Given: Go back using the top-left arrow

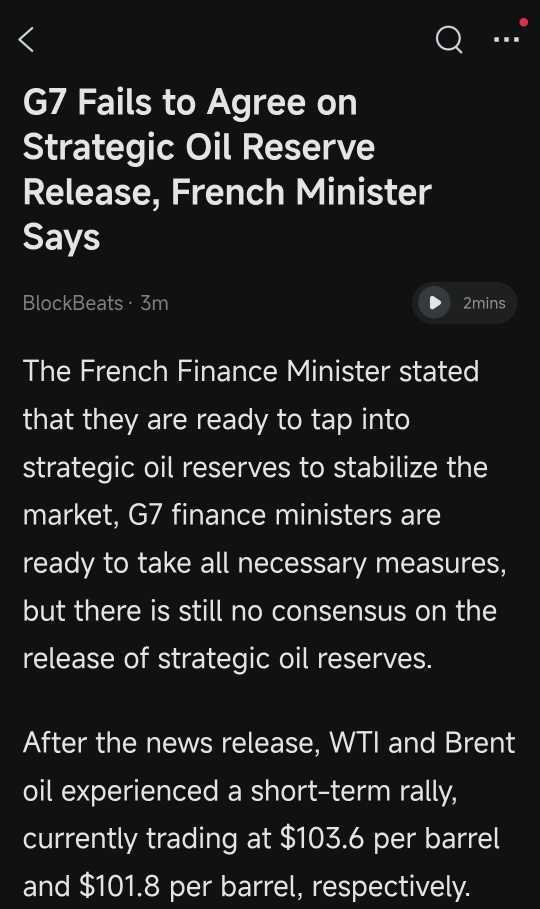Looking at the screenshot, I should (x=26, y=40).
